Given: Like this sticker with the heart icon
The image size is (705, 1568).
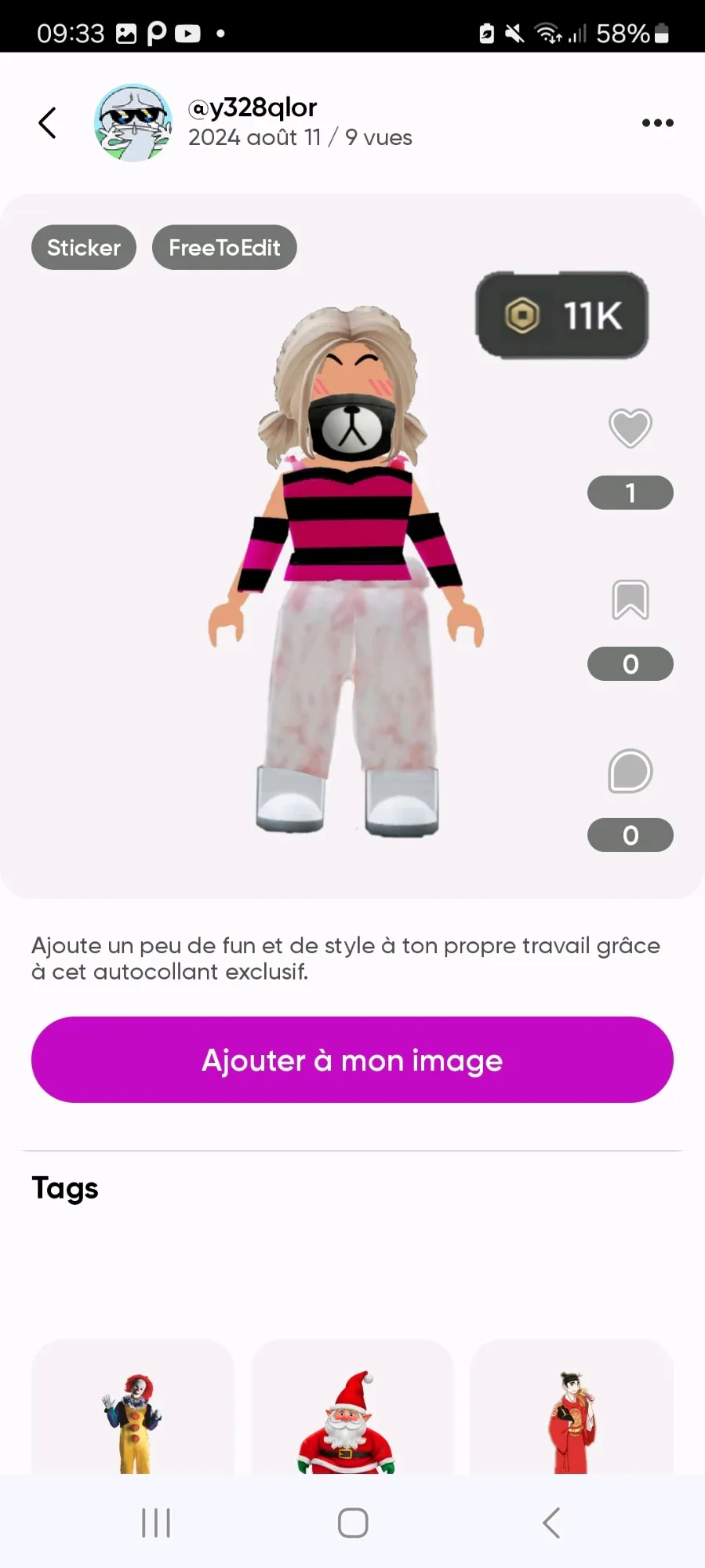Looking at the screenshot, I should tap(631, 428).
